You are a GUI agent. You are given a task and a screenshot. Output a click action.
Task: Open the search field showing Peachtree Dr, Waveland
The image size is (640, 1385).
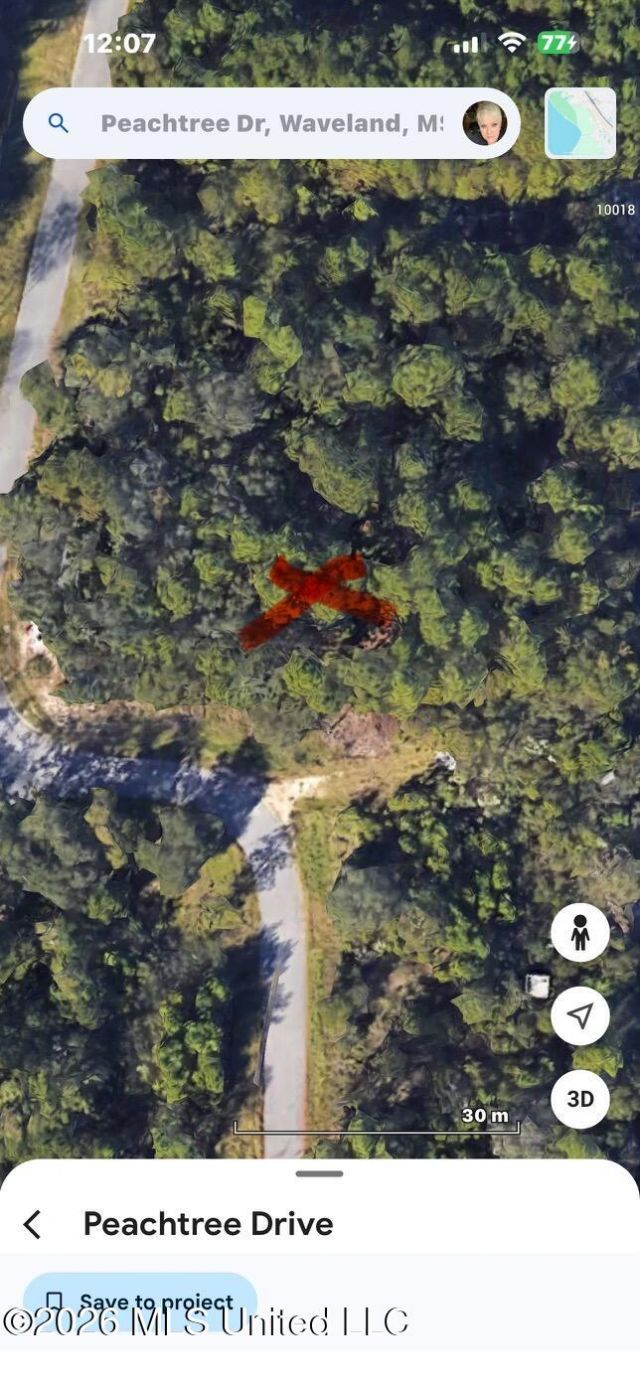click(x=270, y=124)
